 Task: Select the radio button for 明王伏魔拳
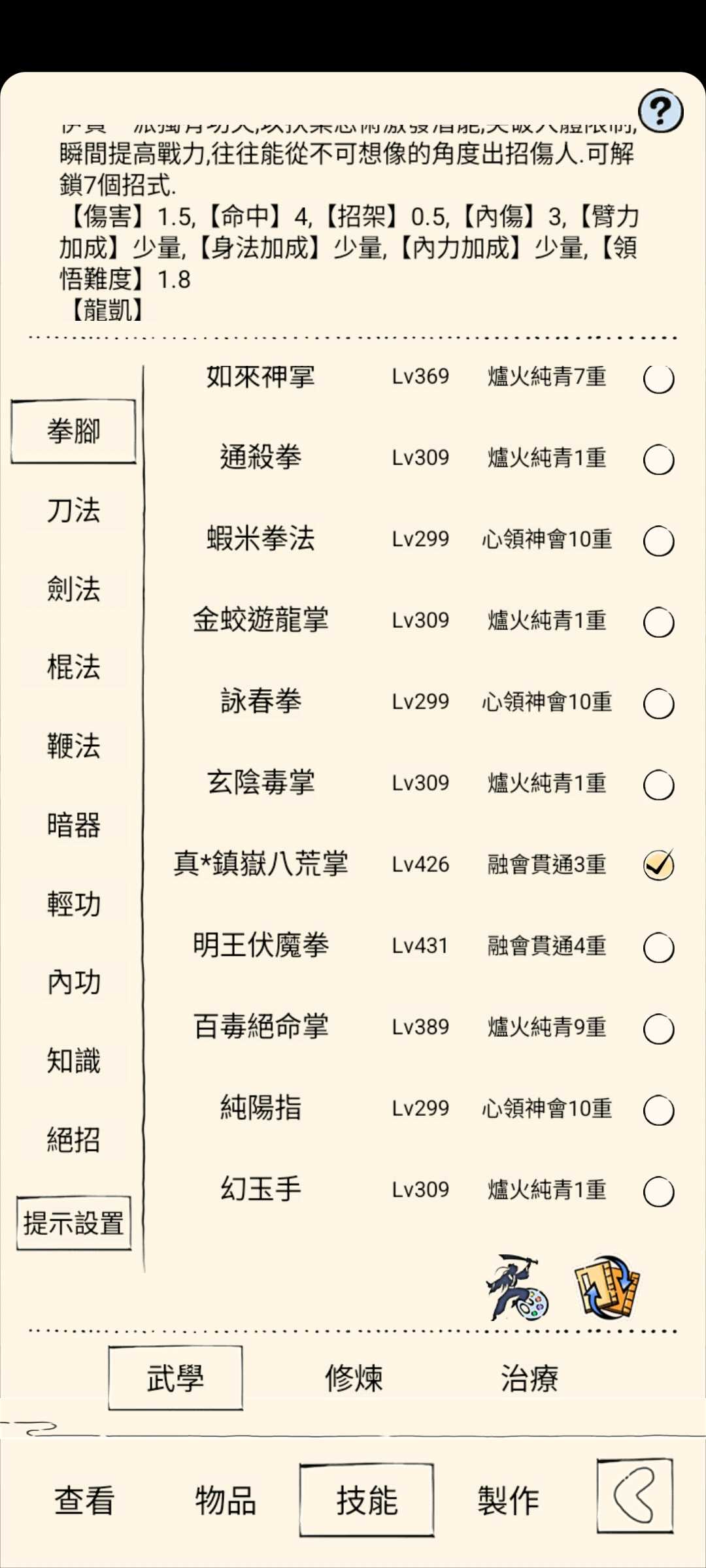[x=658, y=947]
